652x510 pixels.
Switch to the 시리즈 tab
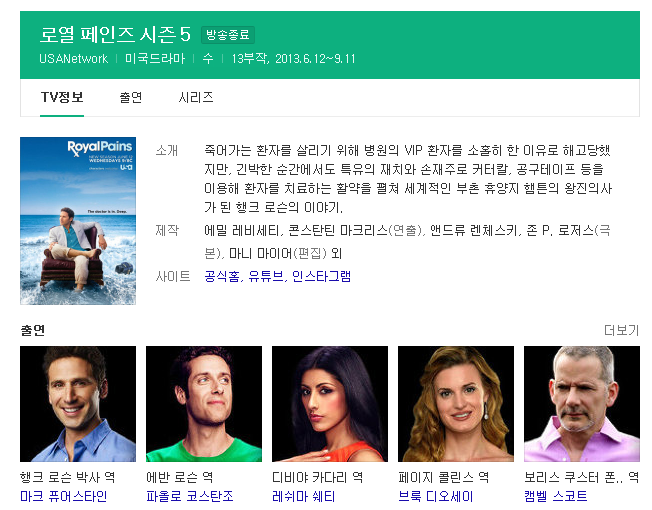point(196,98)
